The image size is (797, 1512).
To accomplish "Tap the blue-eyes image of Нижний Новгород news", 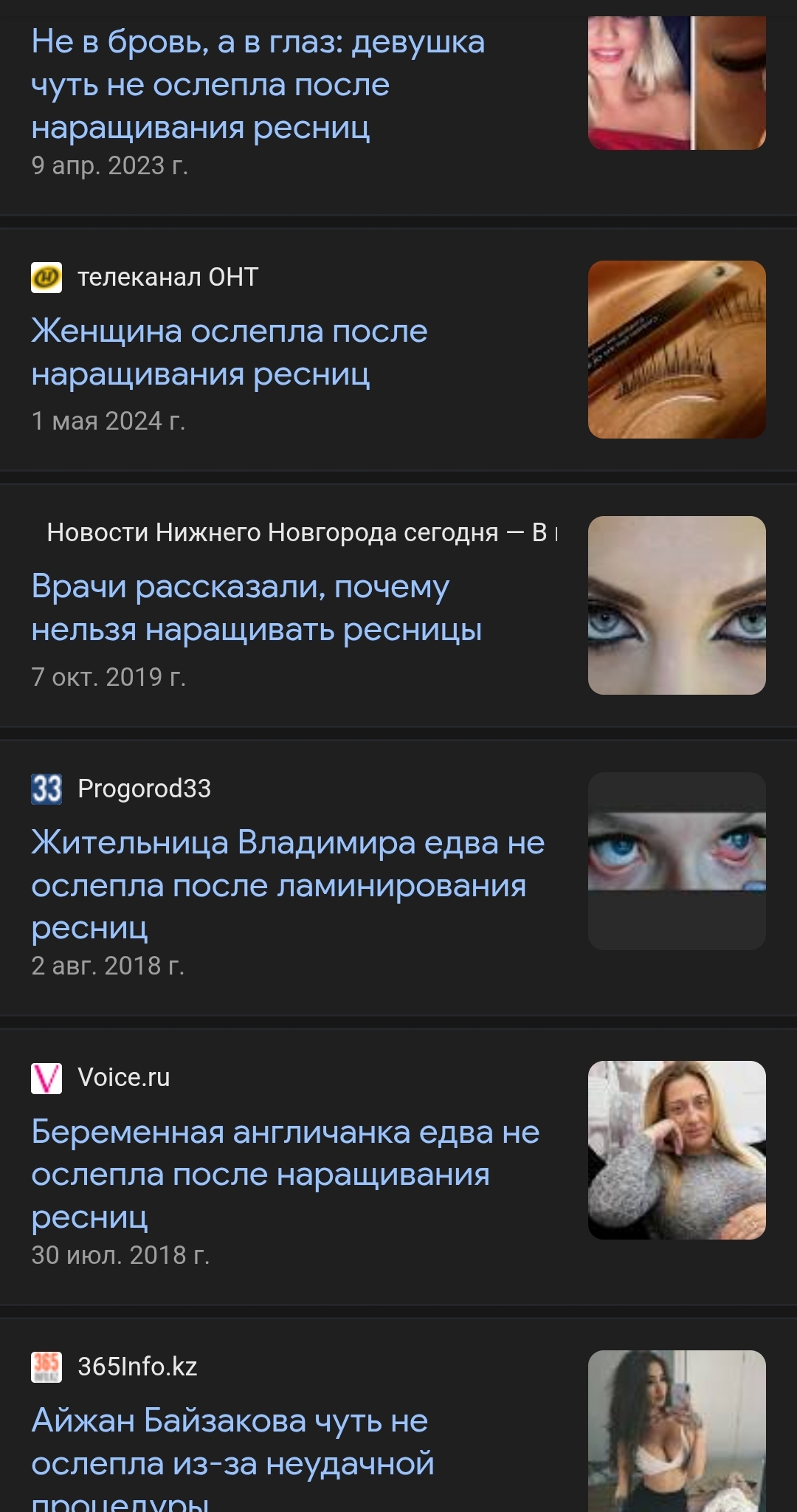I will click(677, 605).
